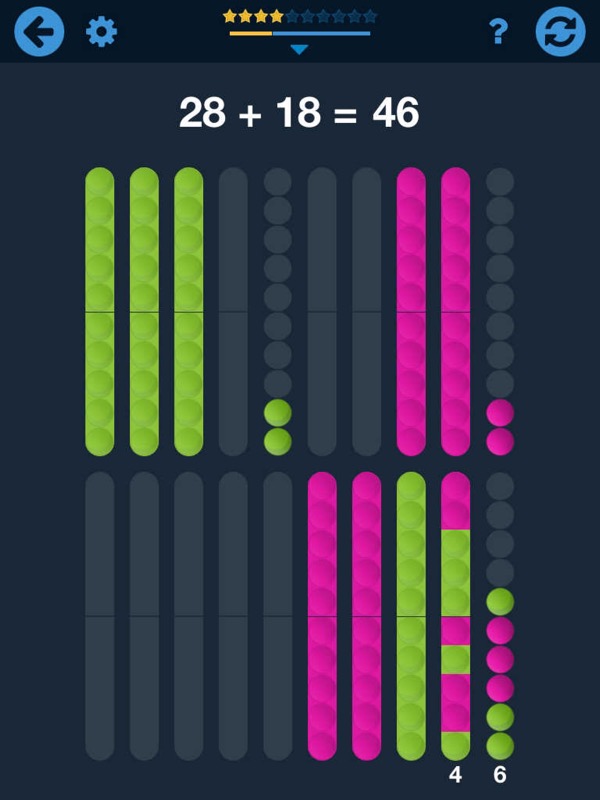Expand the progress dropdown arrow
Screen dimensions: 600x800
click(x=299, y=49)
